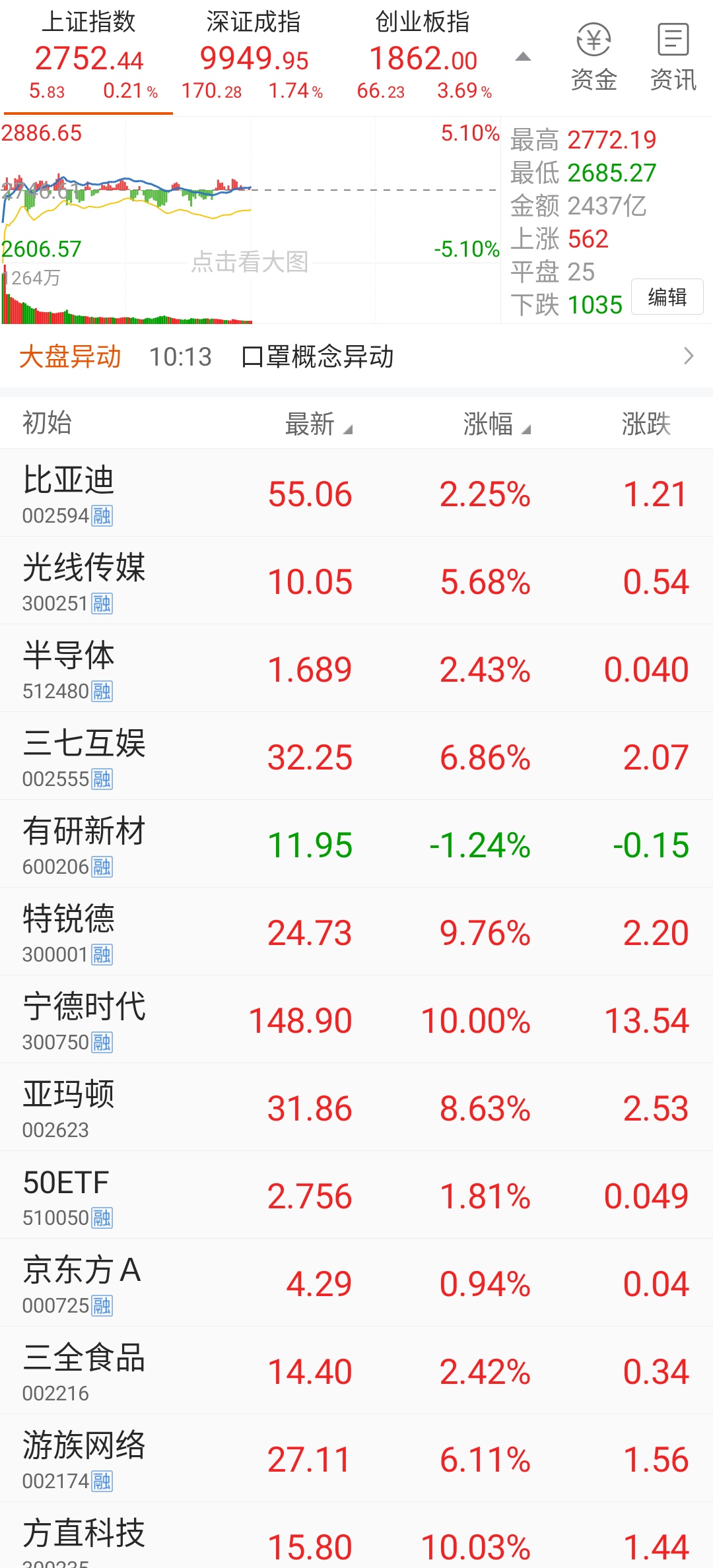
Task: View 宁德时代 stock details
Action: point(356,1020)
